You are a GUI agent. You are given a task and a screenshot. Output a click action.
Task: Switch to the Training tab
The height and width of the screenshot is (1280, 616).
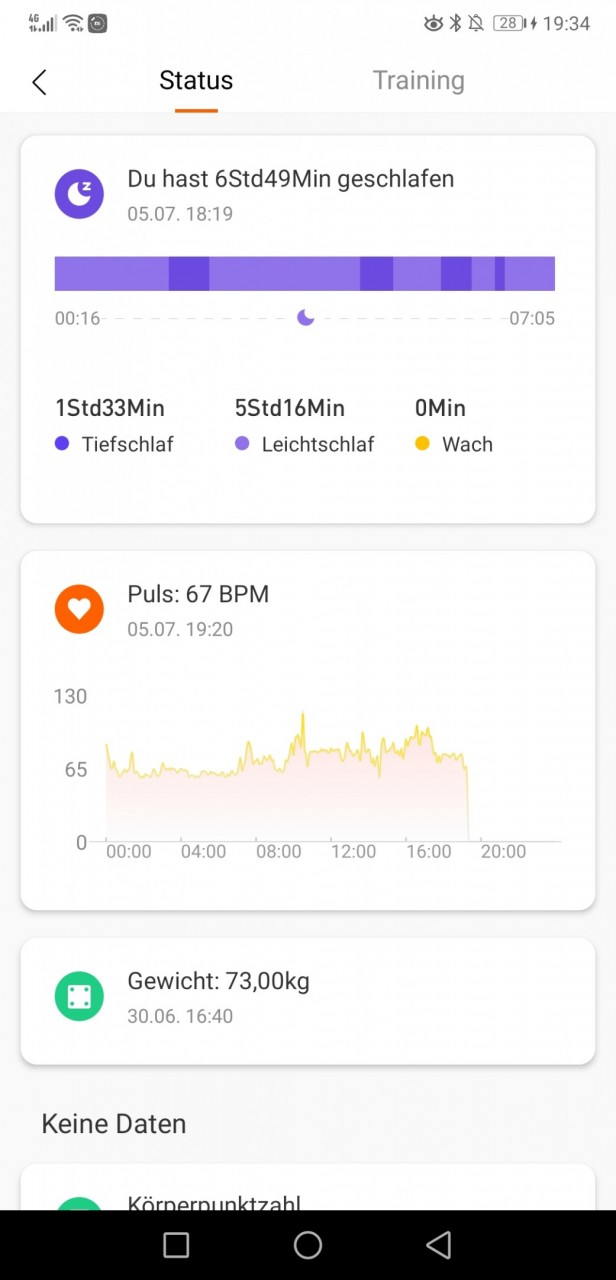tap(418, 81)
